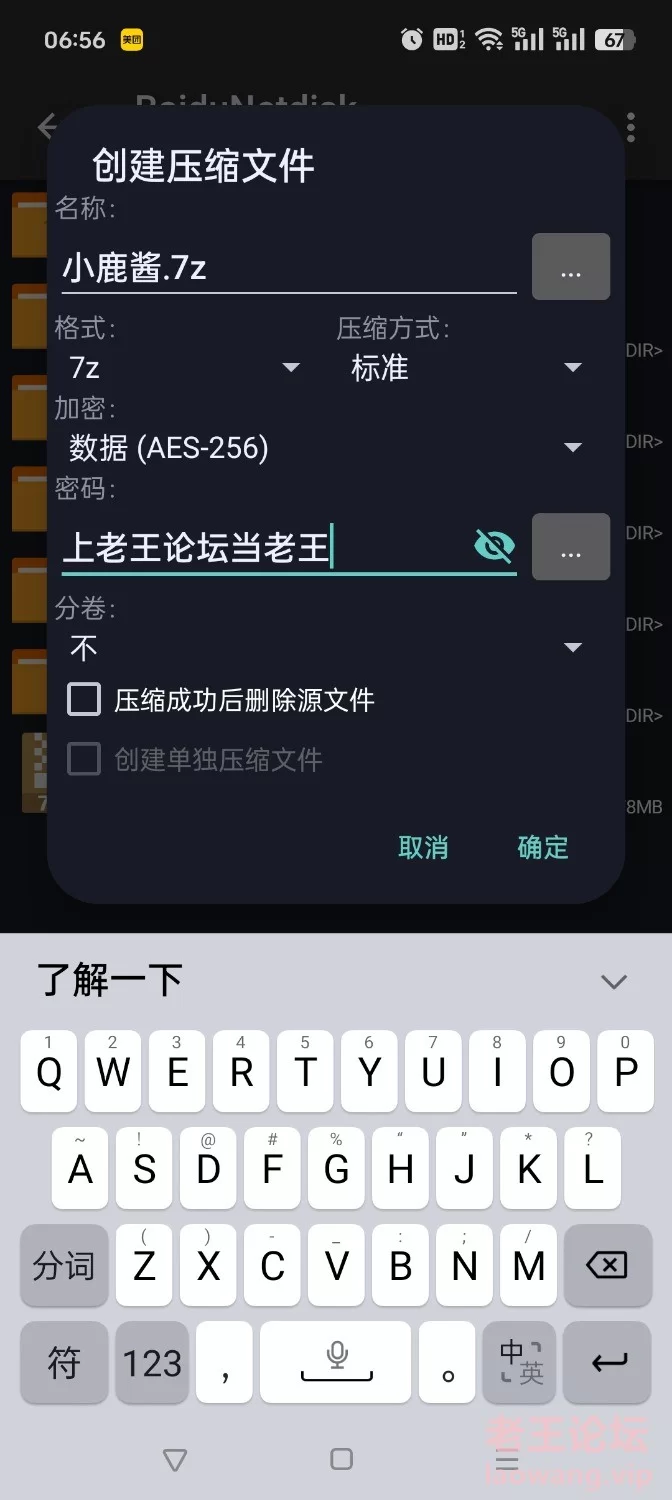The height and width of the screenshot is (1500, 672).
Task: Tap 取消 to cancel dialog
Action: click(423, 847)
